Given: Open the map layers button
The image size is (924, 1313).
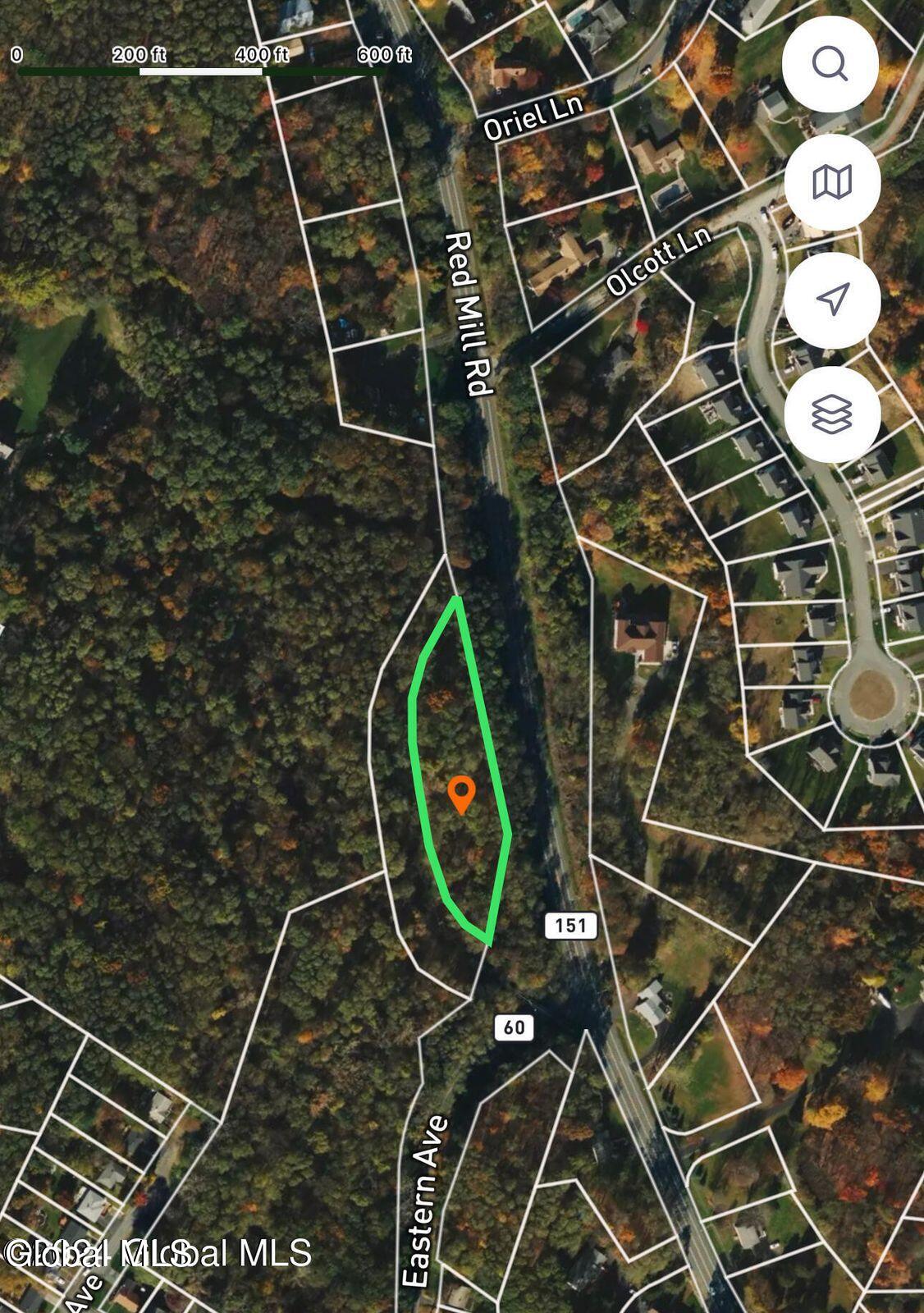Looking at the screenshot, I should (831, 414).
